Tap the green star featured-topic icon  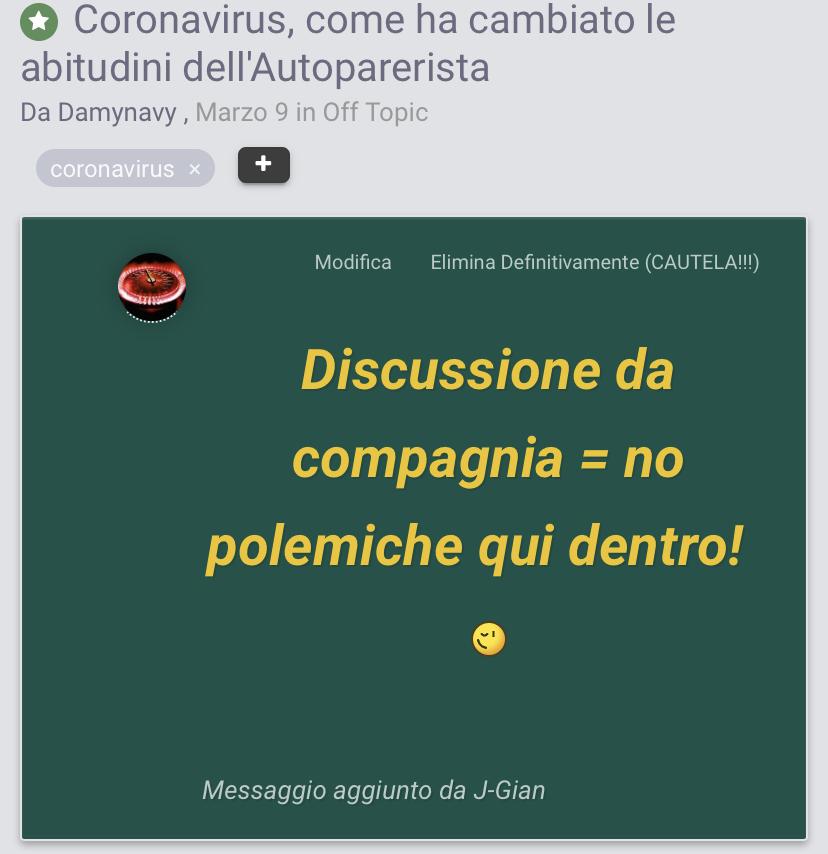[x=39, y=22]
